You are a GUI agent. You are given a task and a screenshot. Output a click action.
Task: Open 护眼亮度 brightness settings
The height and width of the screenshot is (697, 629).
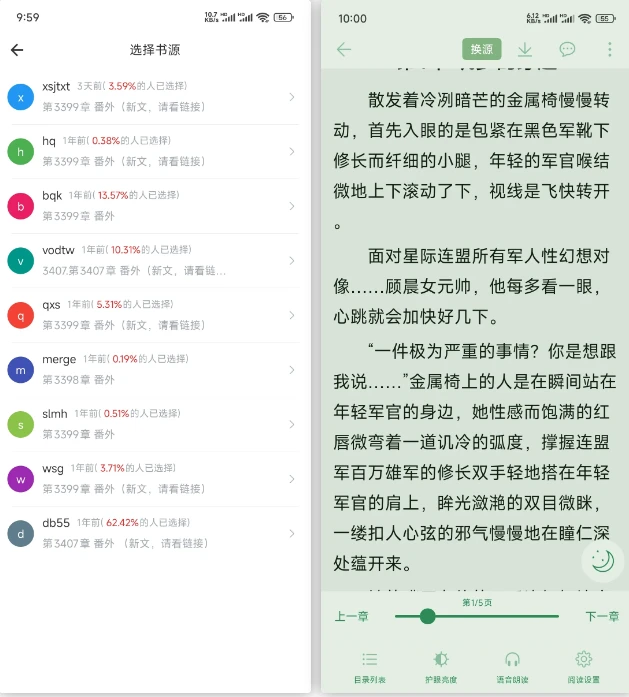point(440,666)
